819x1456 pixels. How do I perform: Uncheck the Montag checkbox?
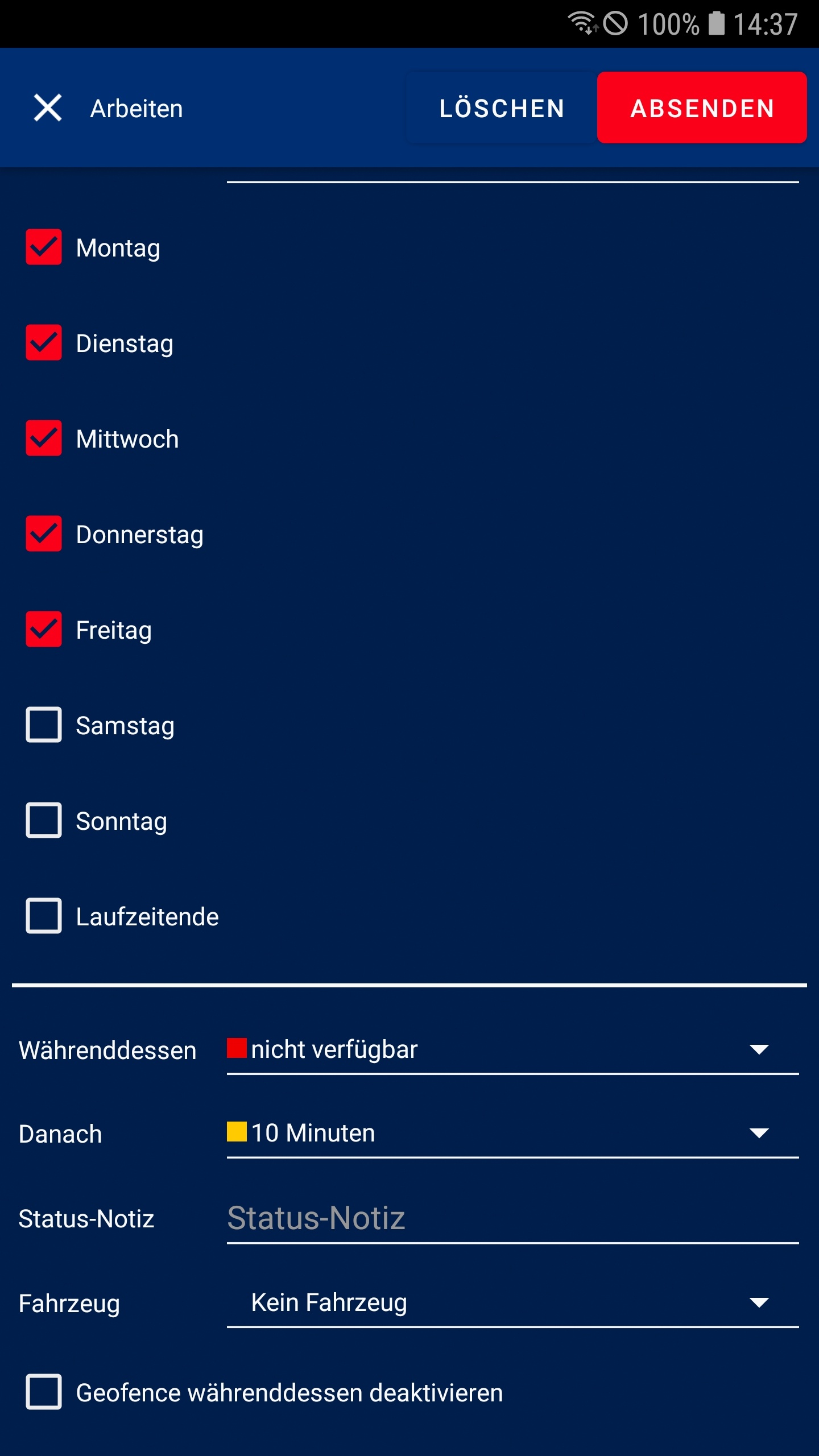click(44, 247)
